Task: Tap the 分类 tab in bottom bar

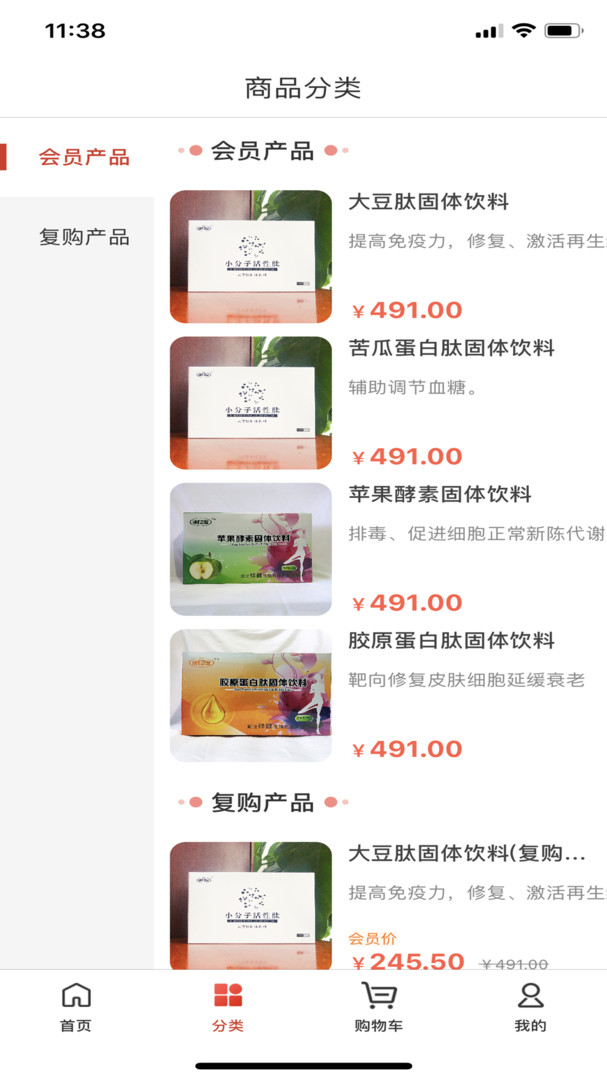Action: [x=228, y=1006]
